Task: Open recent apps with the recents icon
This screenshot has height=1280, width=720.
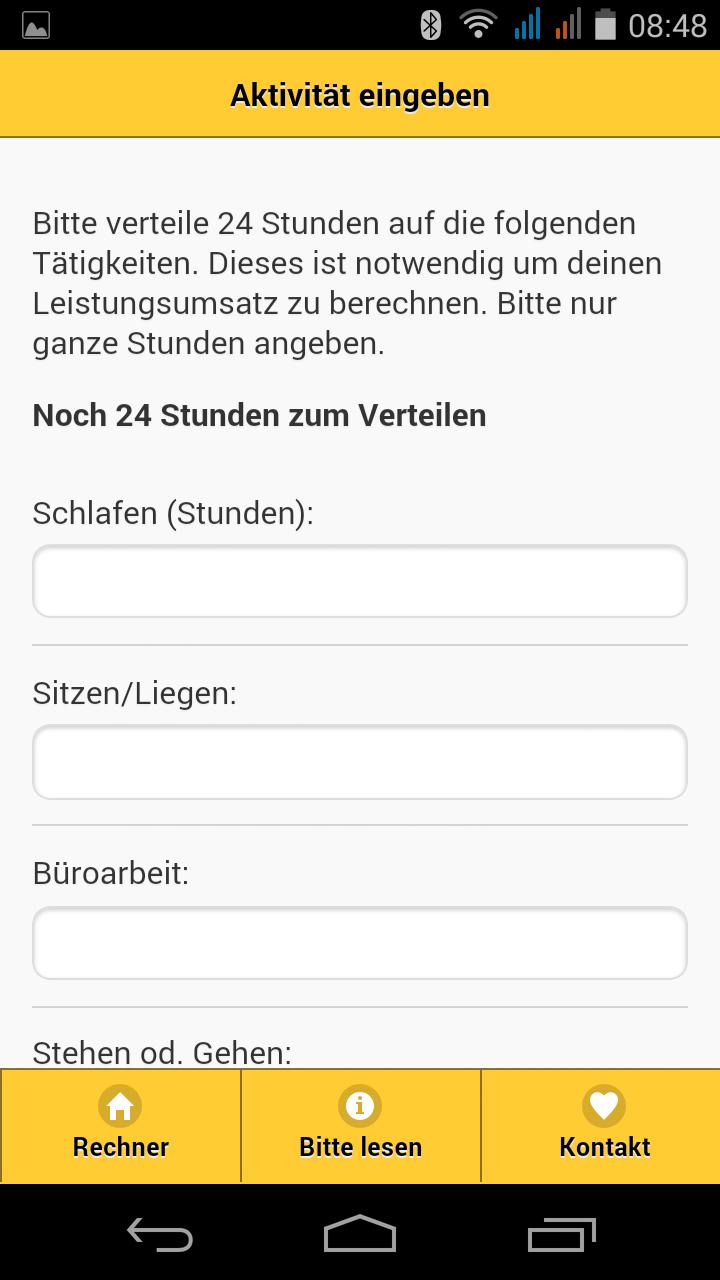Action: pyautogui.click(x=560, y=1235)
